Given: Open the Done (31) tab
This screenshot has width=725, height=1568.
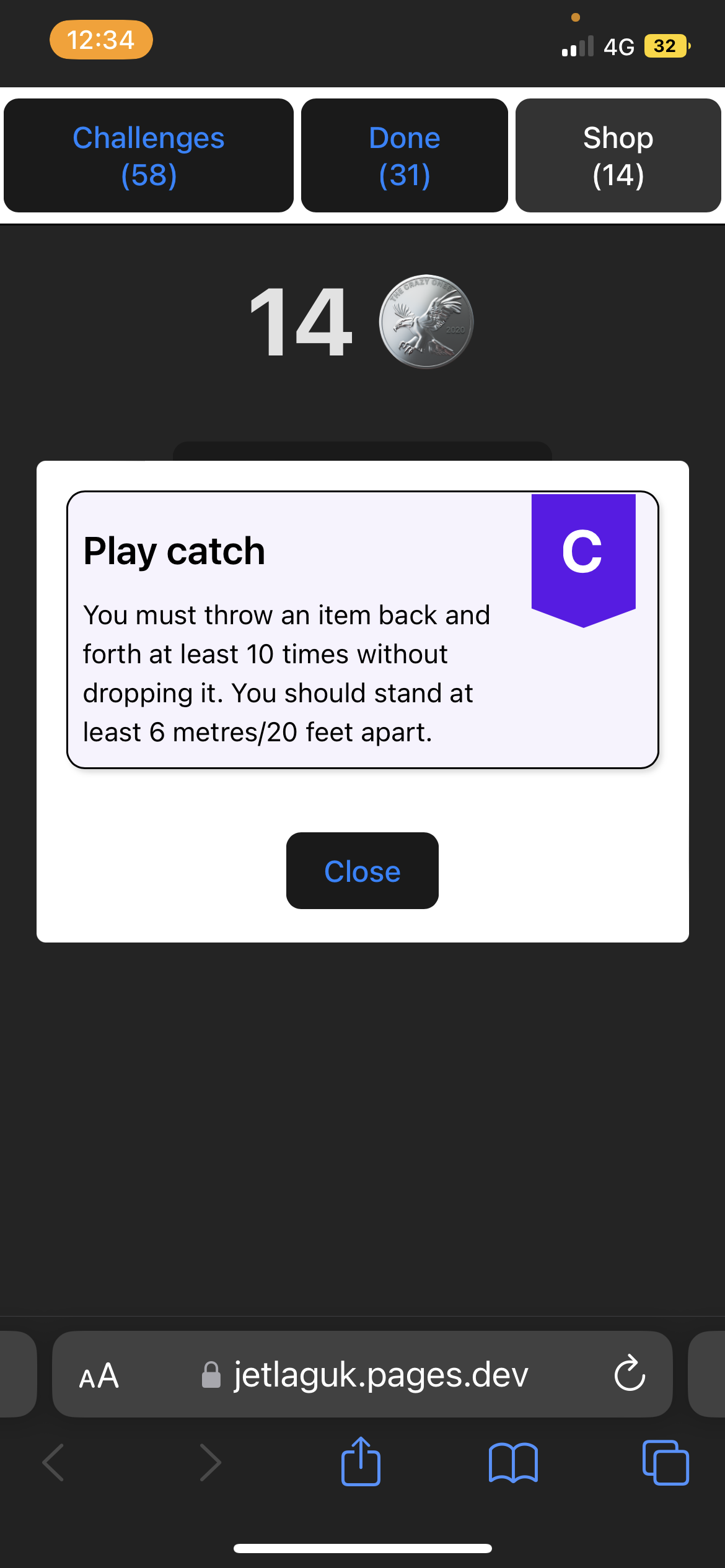Looking at the screenshot, I should point(405,155).
